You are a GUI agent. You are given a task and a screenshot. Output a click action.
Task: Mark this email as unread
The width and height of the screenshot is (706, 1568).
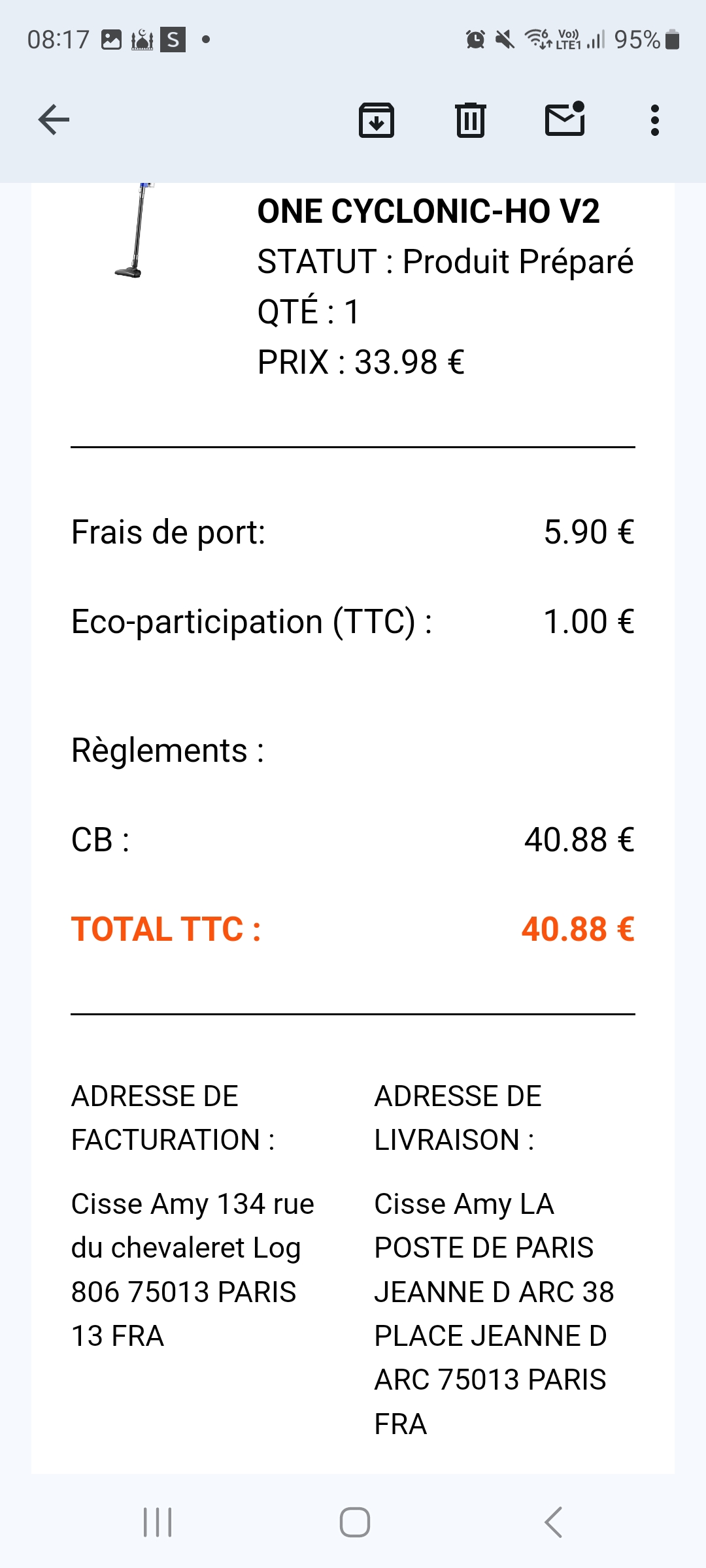pyautogui.click(x=565, y=120)
